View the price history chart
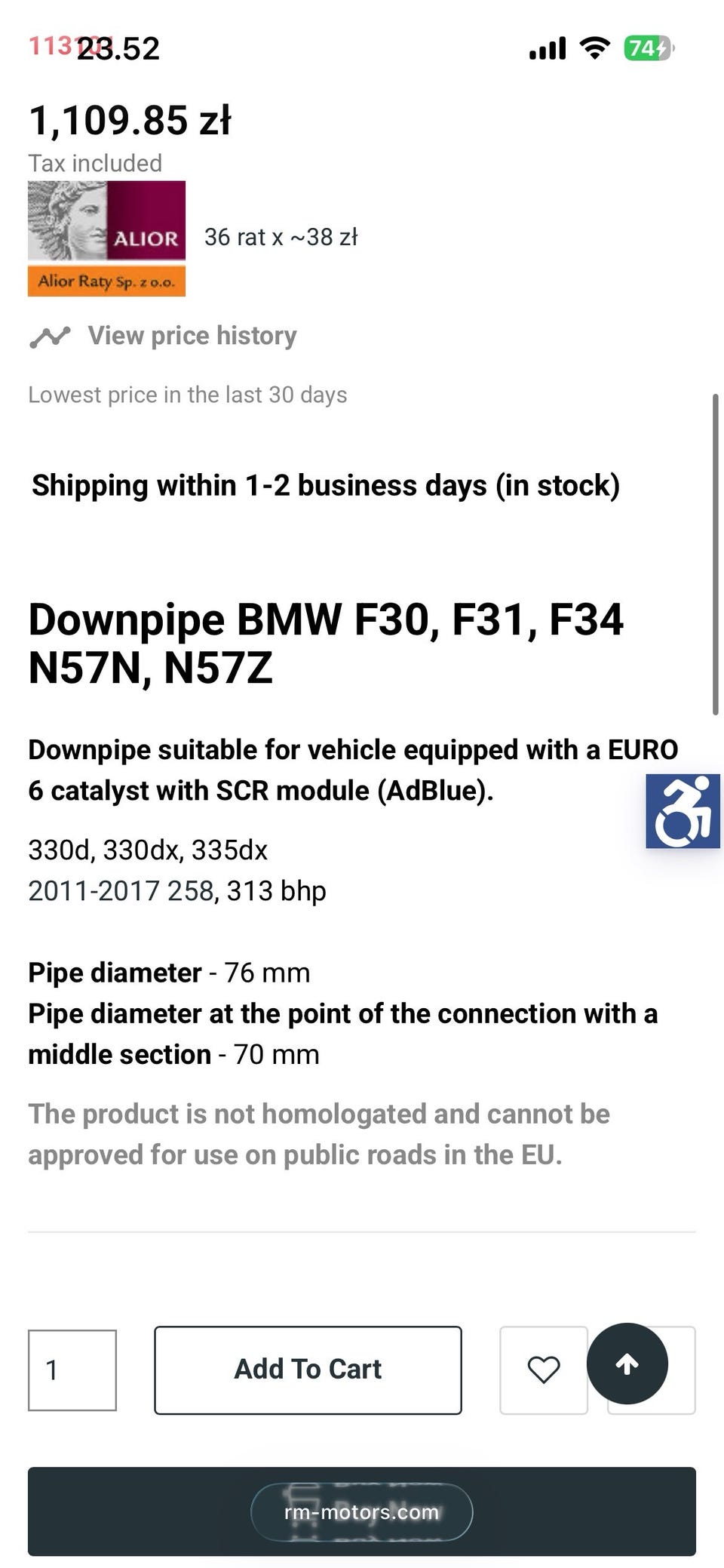724x1568 pixels. tap(192, 336)
